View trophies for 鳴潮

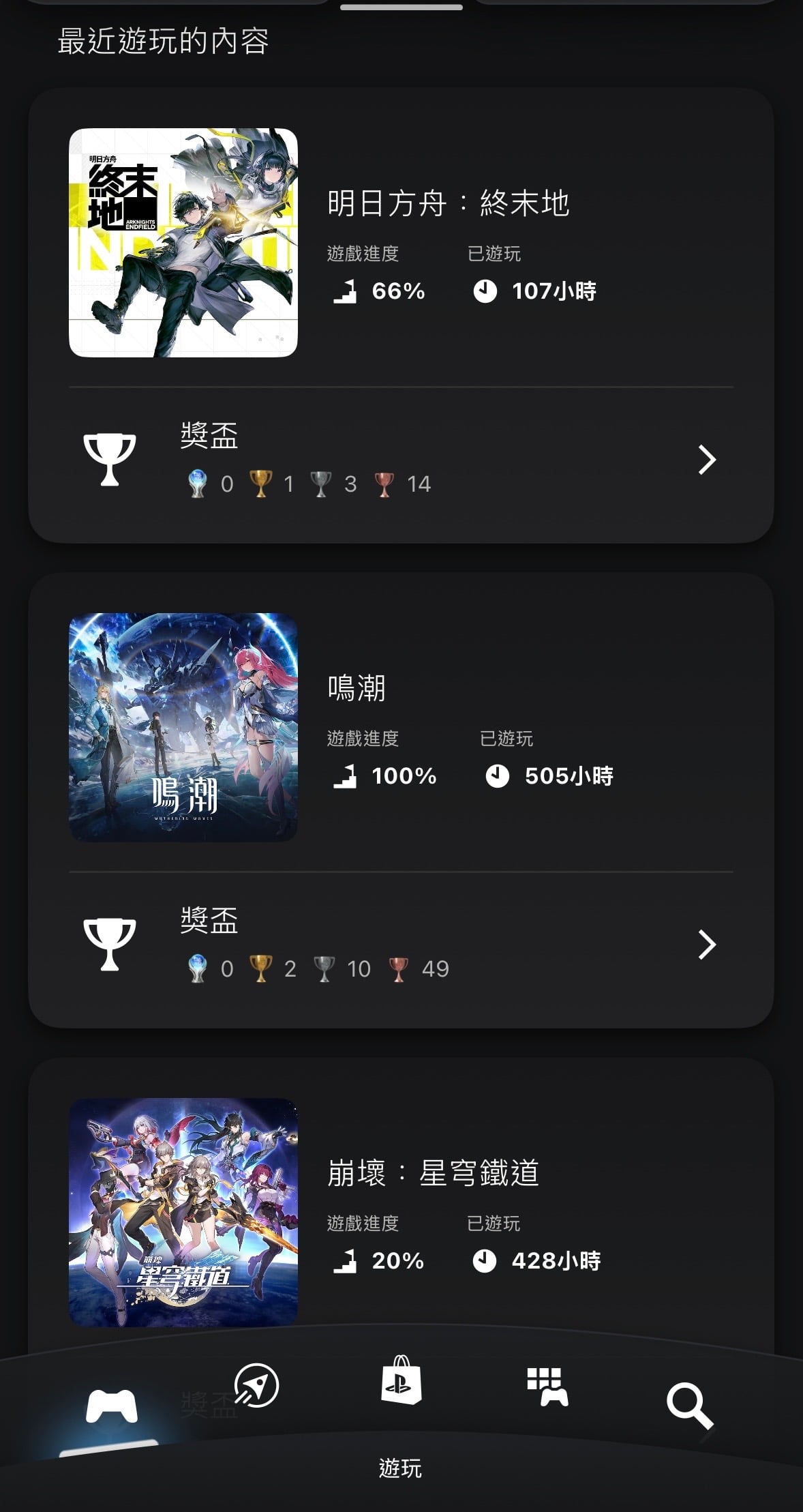pyautogui.click(x=401, y=945)
